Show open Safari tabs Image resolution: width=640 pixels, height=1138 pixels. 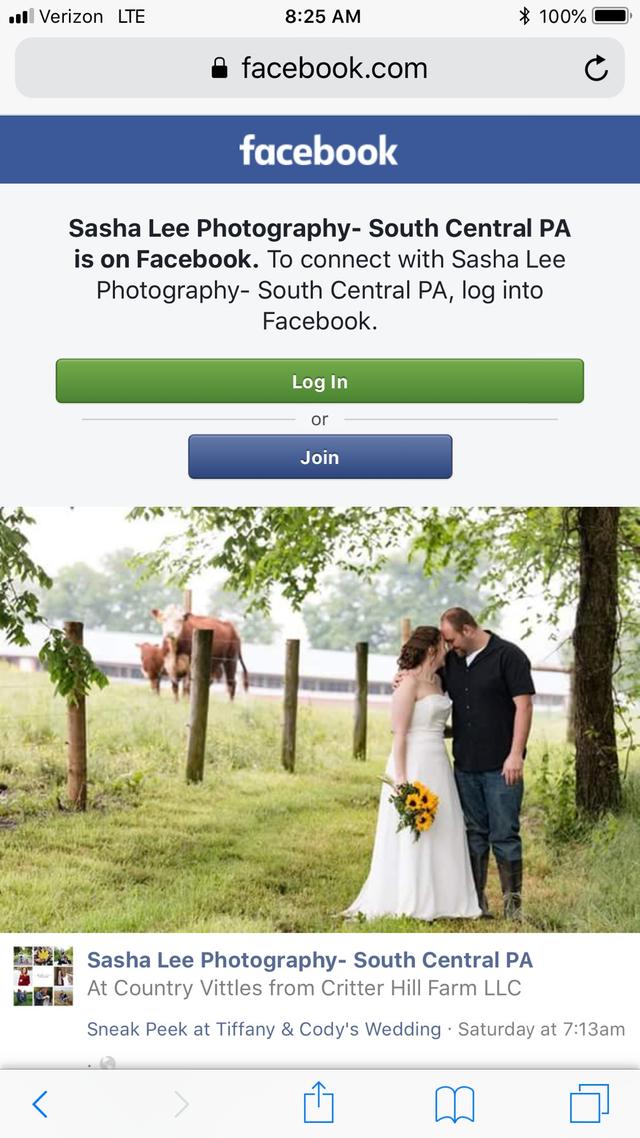point(589,1104)
